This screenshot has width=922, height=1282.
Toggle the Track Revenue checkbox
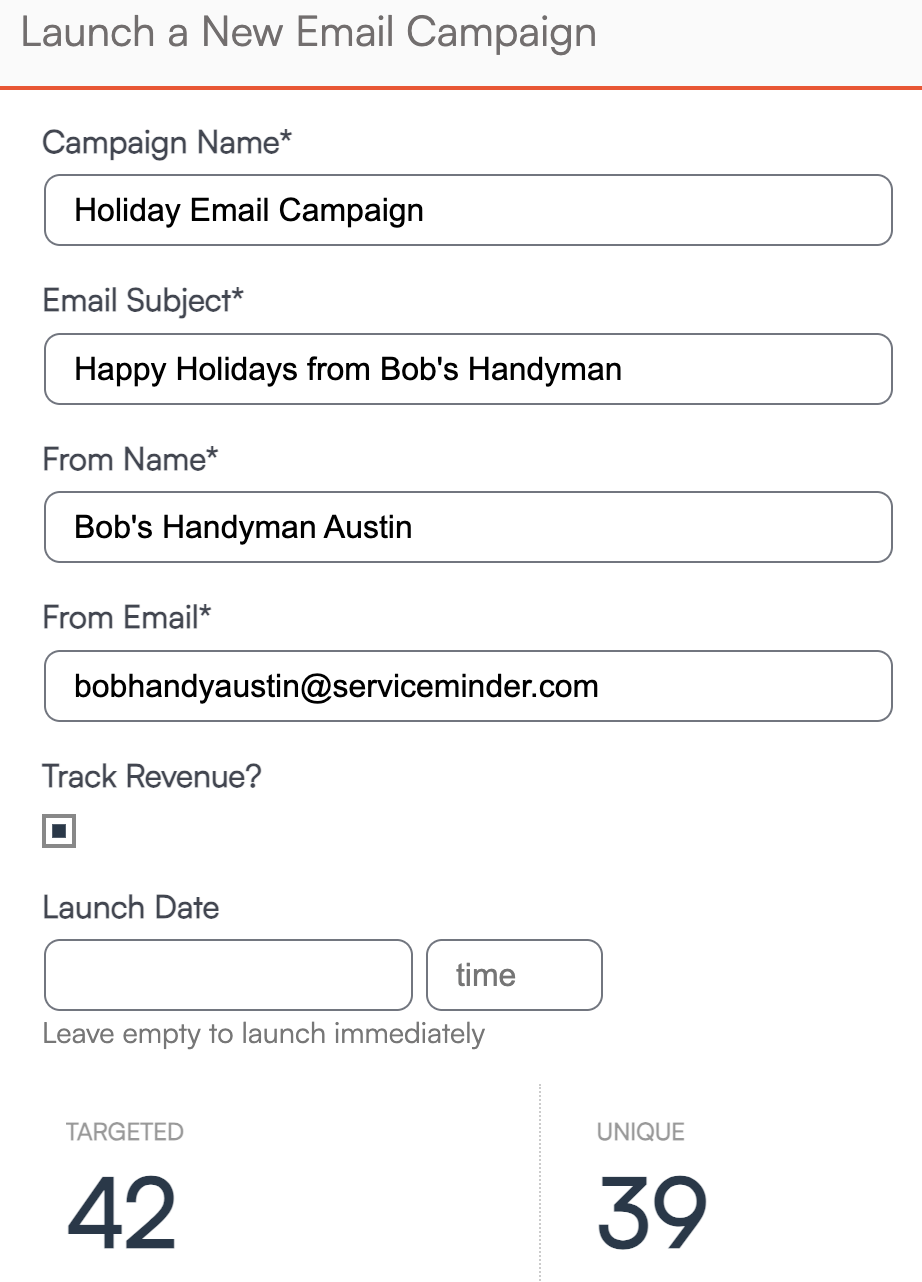[59, 831]
